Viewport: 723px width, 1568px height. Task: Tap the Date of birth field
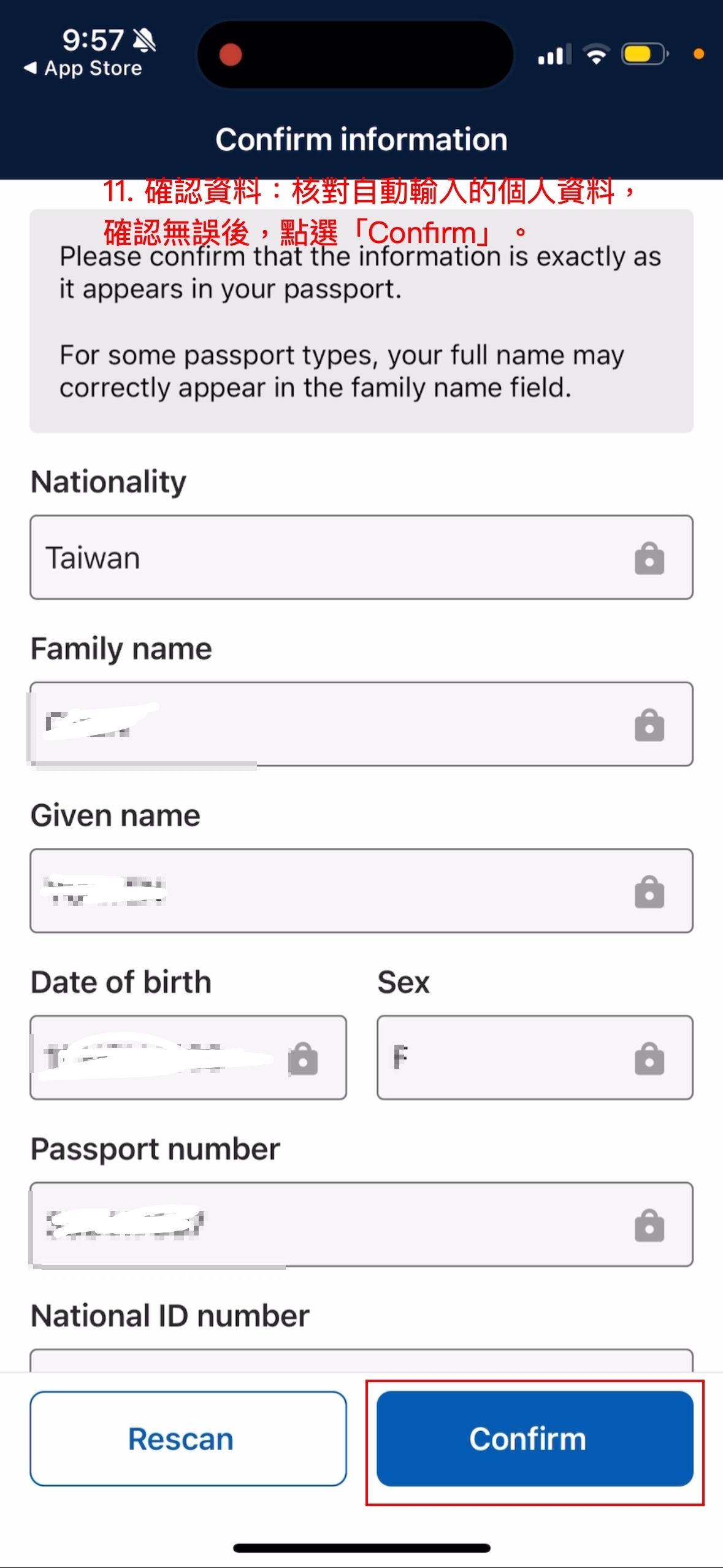(x=188, y=1057)
